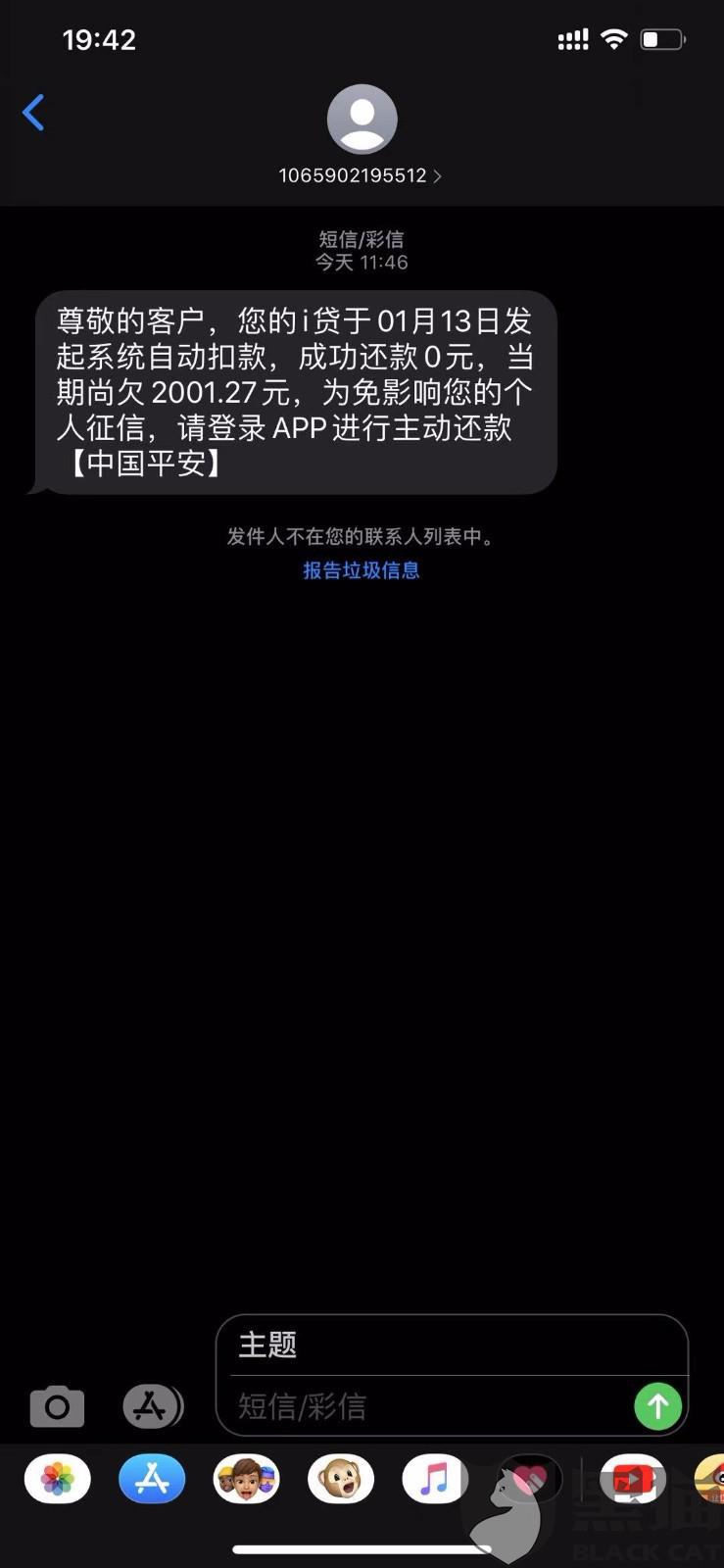
Task: Send the message with the green arrow
Action: [x=657, y=1407]
